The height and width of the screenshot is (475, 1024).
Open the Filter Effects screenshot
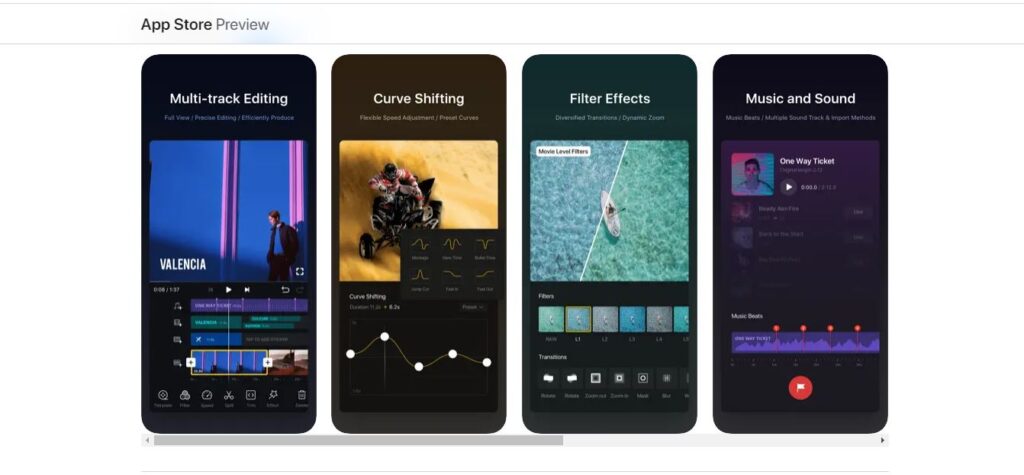pos(609,243)
